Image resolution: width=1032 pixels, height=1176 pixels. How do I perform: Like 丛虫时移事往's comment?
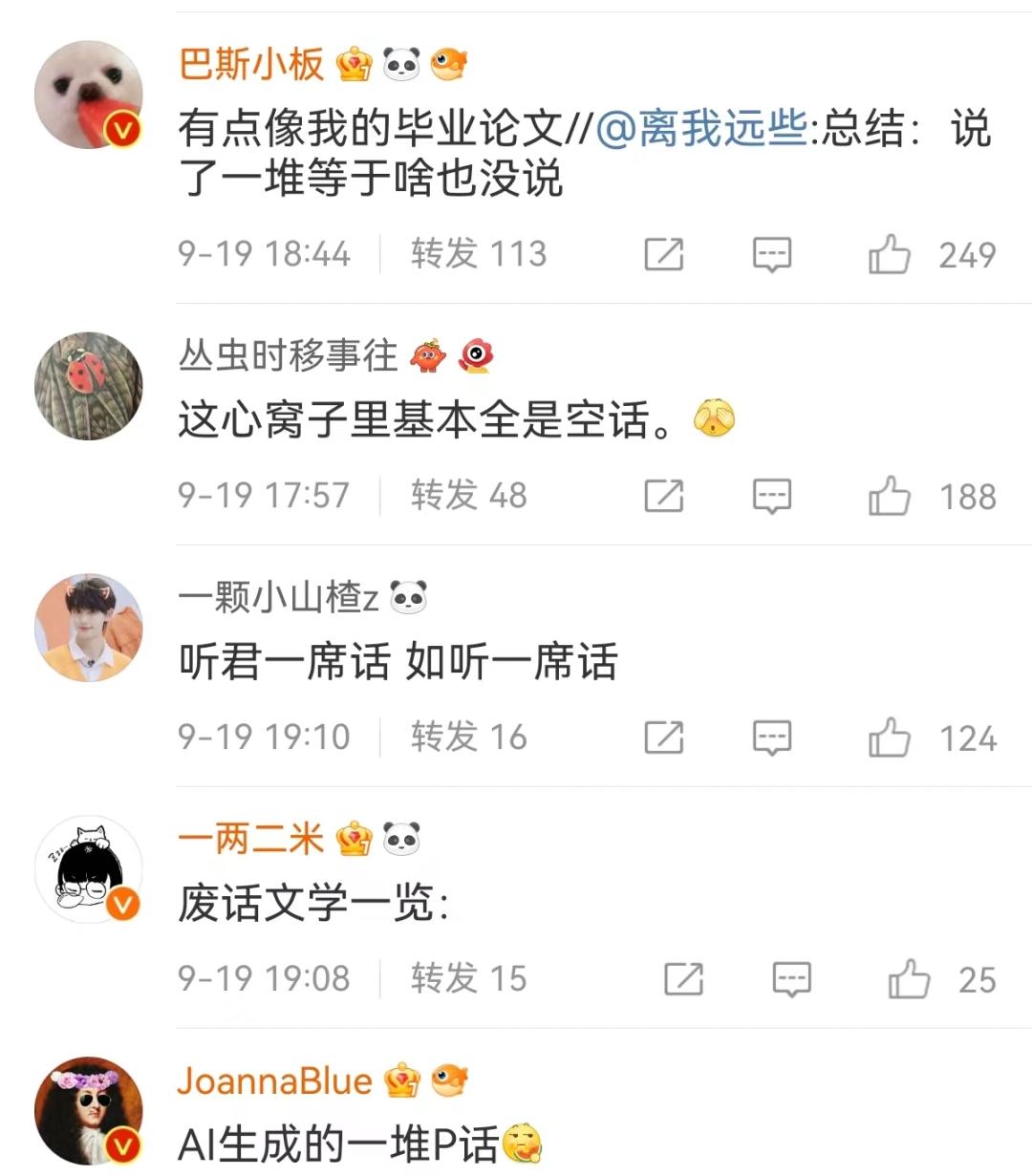(x=889, y=496)
